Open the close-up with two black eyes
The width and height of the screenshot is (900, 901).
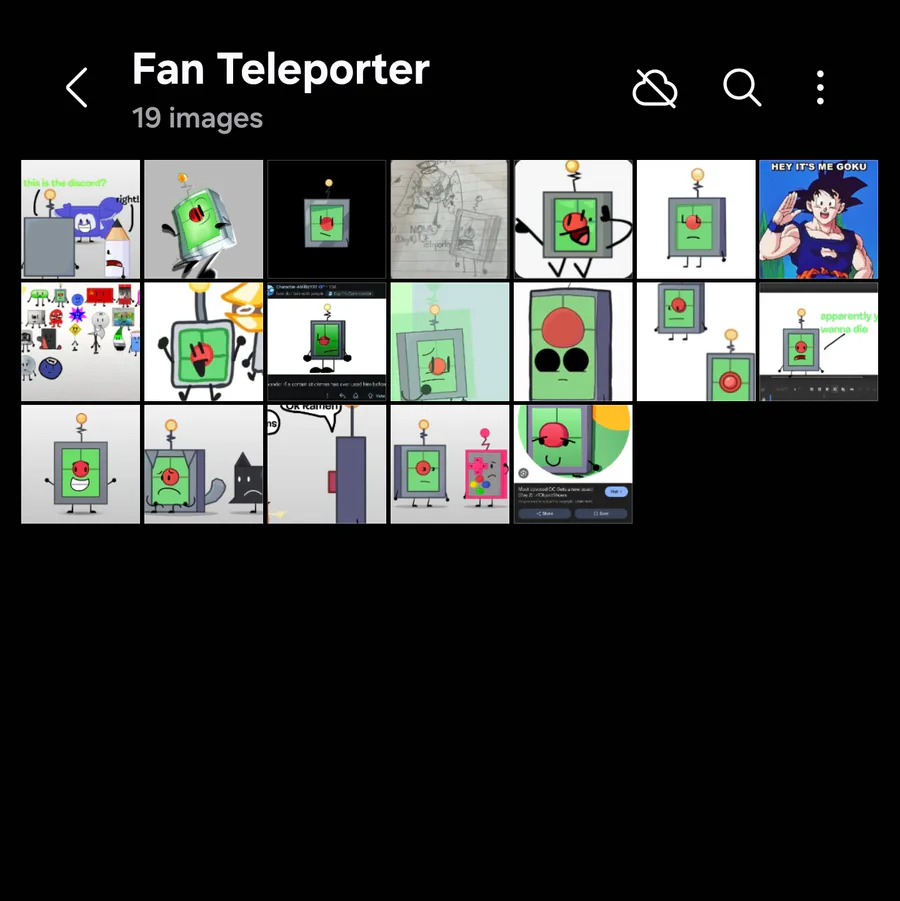click(573, 342)
